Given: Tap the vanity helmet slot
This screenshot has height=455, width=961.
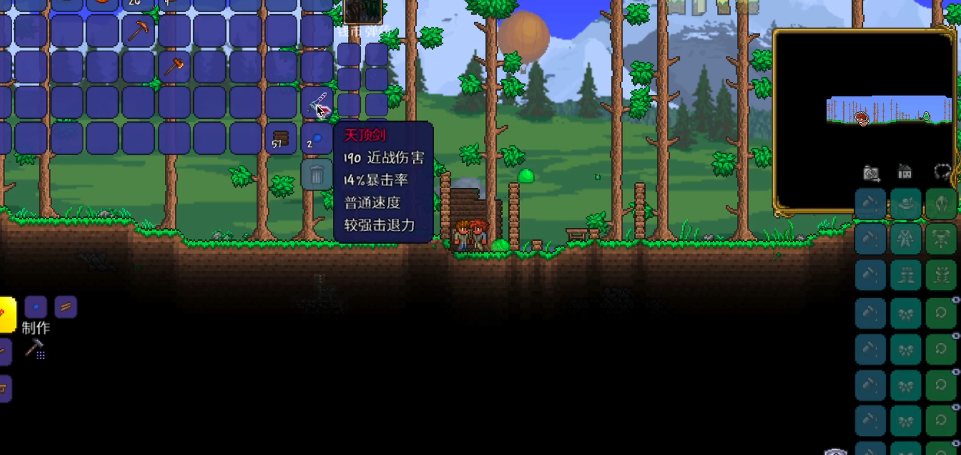Looking at the screenshot, I should (906, 204).
